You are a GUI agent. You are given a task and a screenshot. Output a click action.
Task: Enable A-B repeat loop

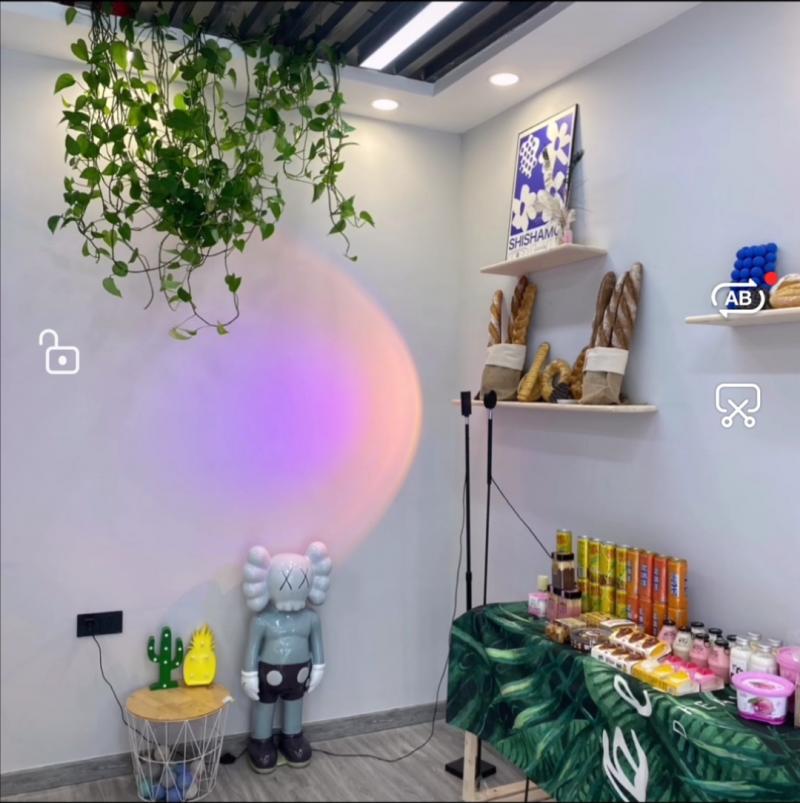tap(739, 297)
